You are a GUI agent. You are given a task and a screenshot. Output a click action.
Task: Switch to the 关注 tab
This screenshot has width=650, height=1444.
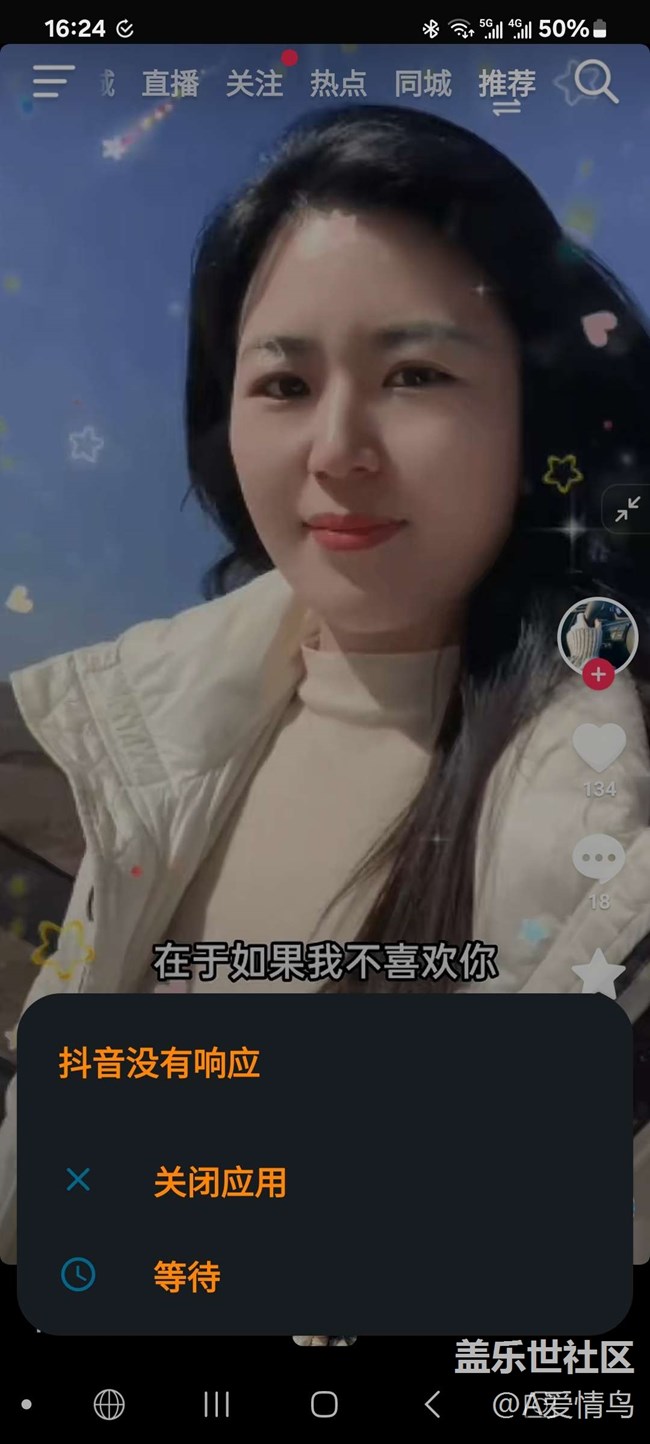pos(254,83)
